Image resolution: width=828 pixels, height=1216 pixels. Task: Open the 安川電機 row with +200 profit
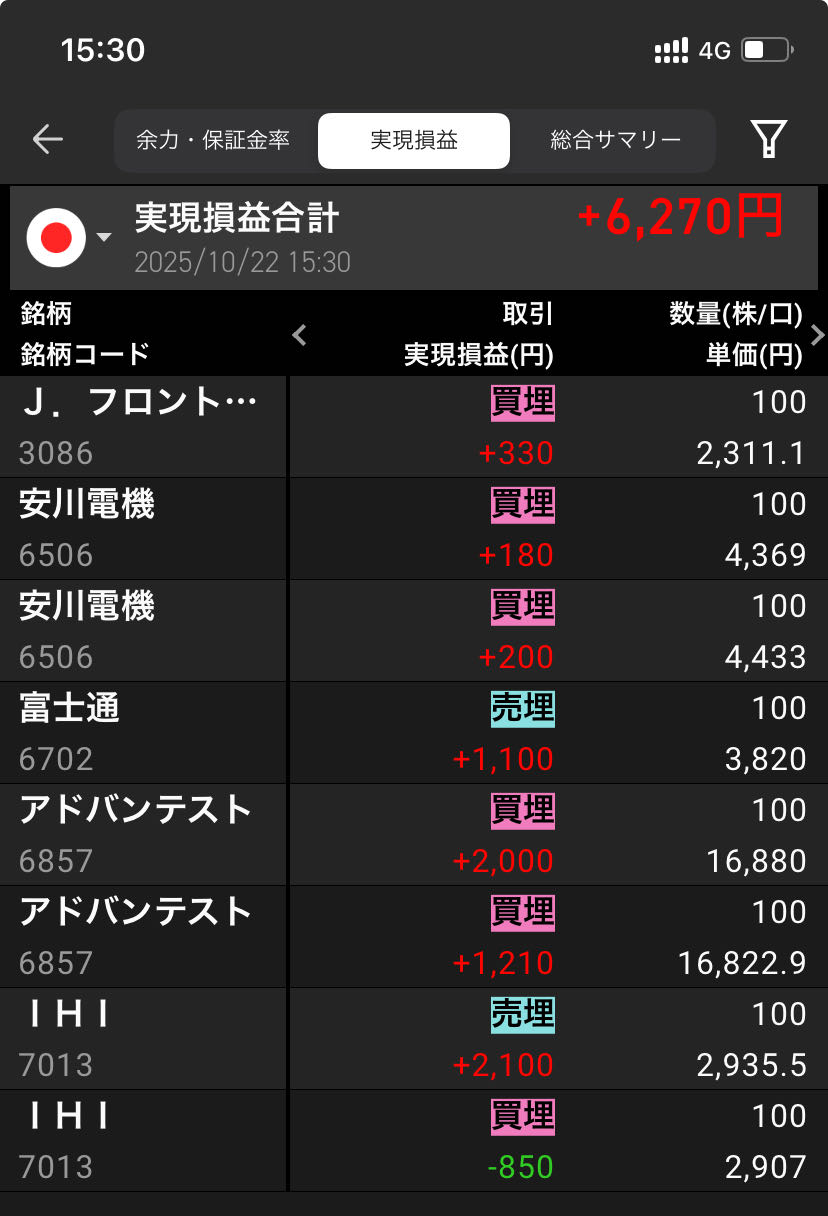click(414, 631)
